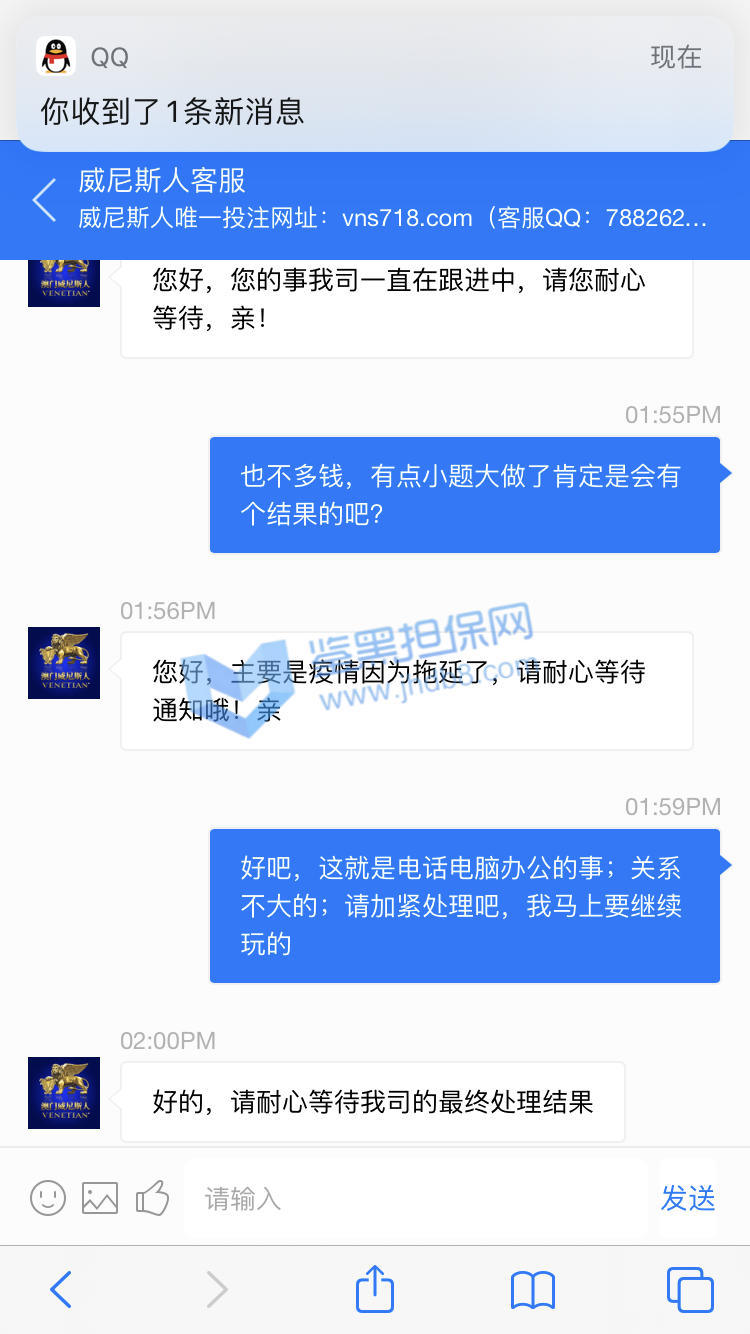Focus the 请输入 message field
This screenshot has height=1334, width=750.
(415, 1198)
